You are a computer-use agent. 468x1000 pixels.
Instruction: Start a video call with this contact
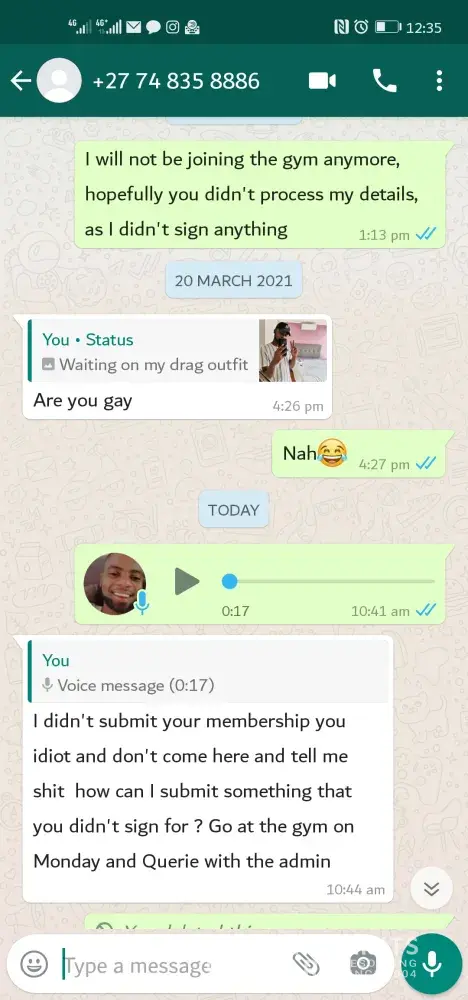pos(322,81)
